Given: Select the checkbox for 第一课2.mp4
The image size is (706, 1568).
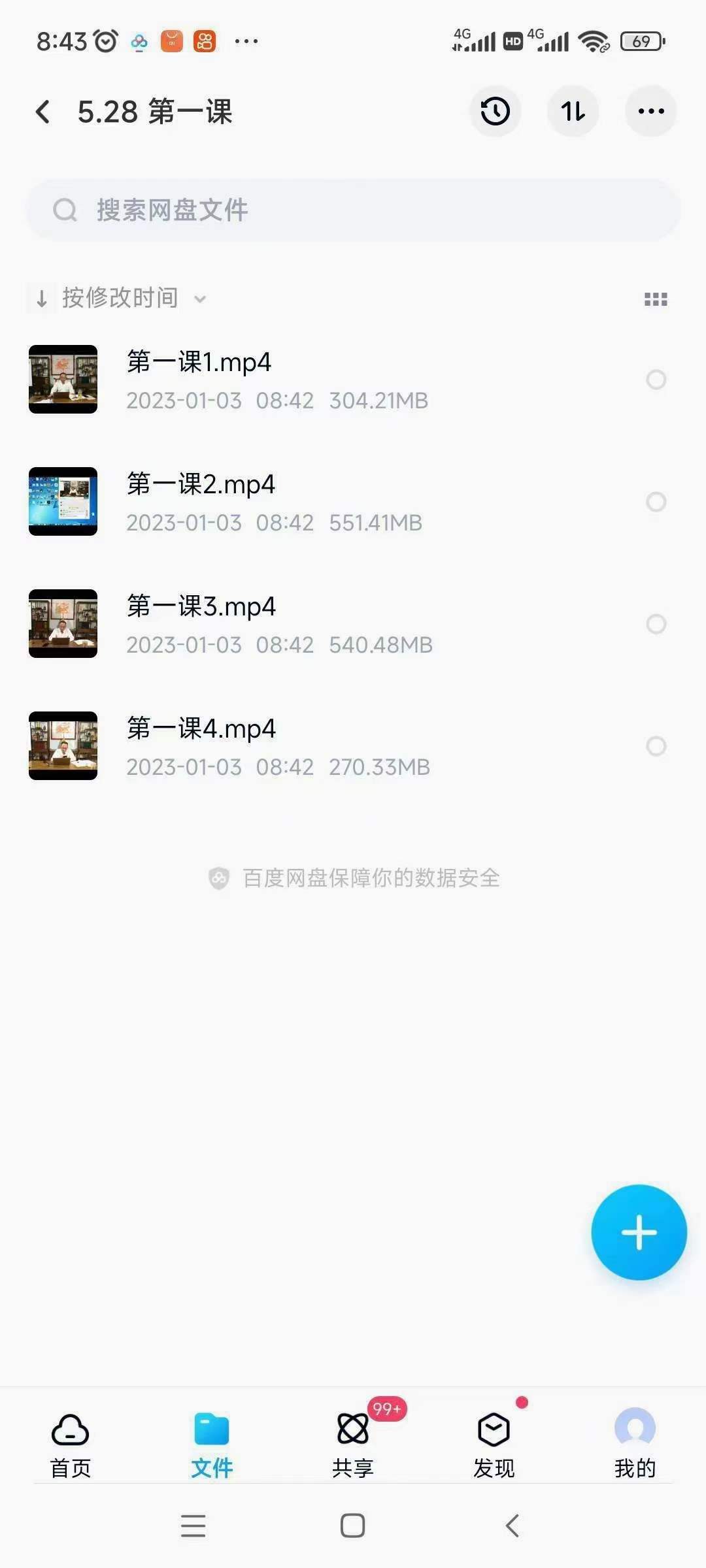Looking at the screenshot, I should [656, 502].
